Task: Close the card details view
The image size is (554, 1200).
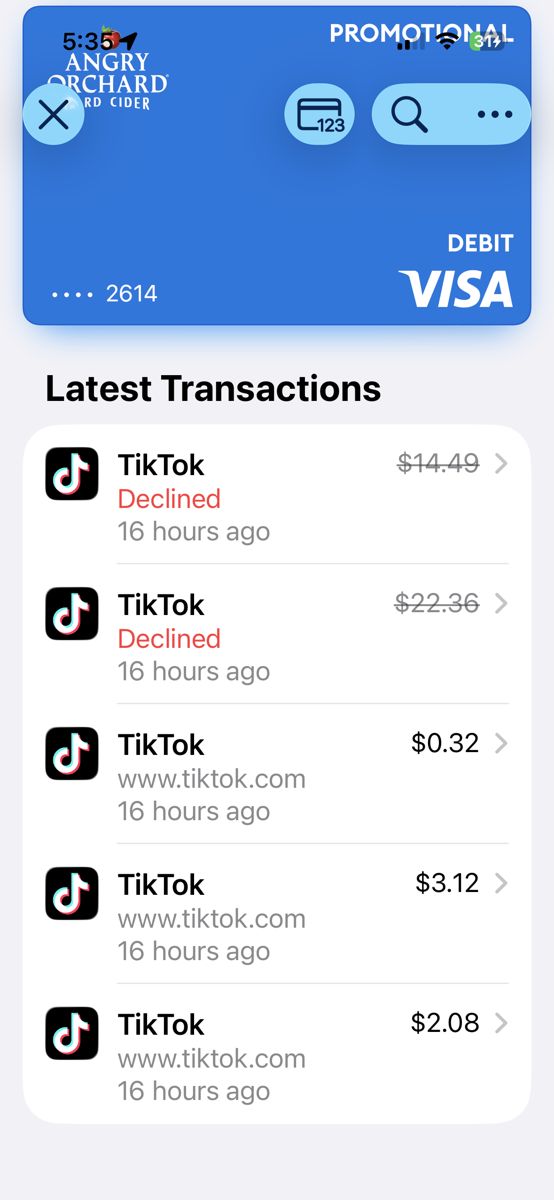Action: (x=53, y=115)
